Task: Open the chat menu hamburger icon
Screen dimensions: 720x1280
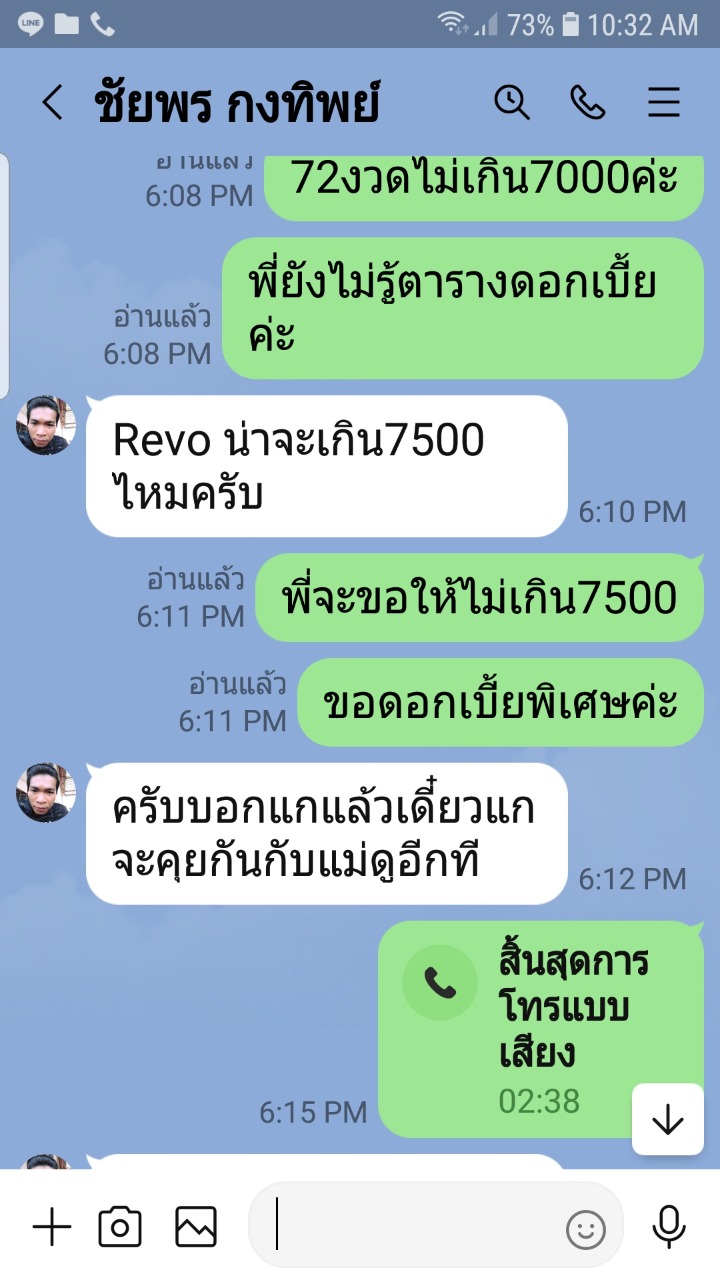Action: coord(664,103)
